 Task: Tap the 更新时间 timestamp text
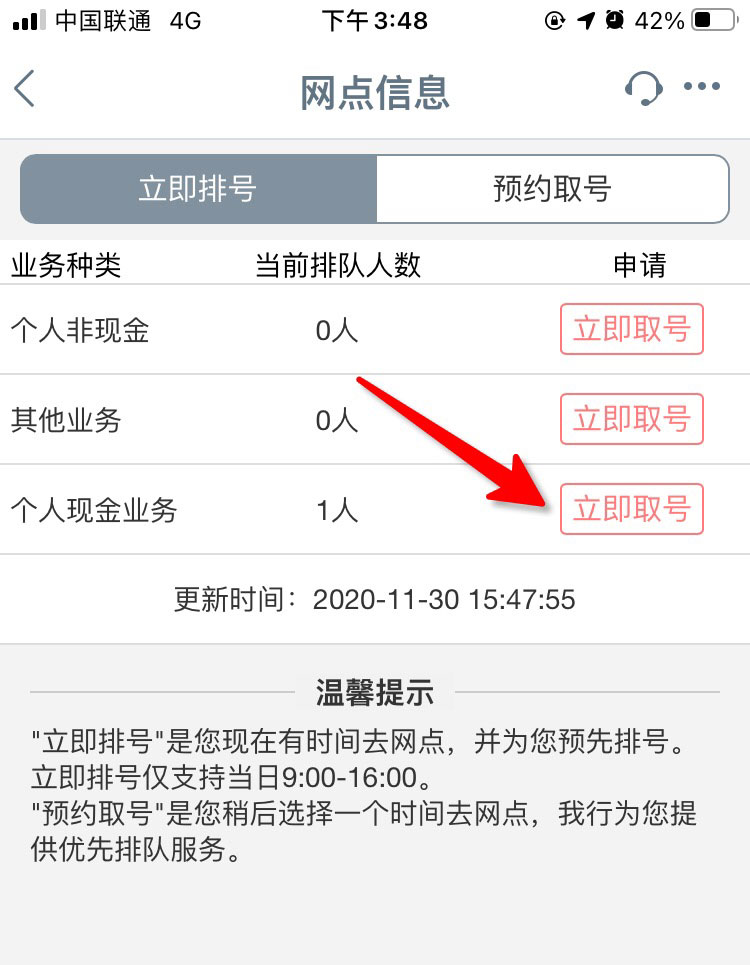[x=375, y=599]
